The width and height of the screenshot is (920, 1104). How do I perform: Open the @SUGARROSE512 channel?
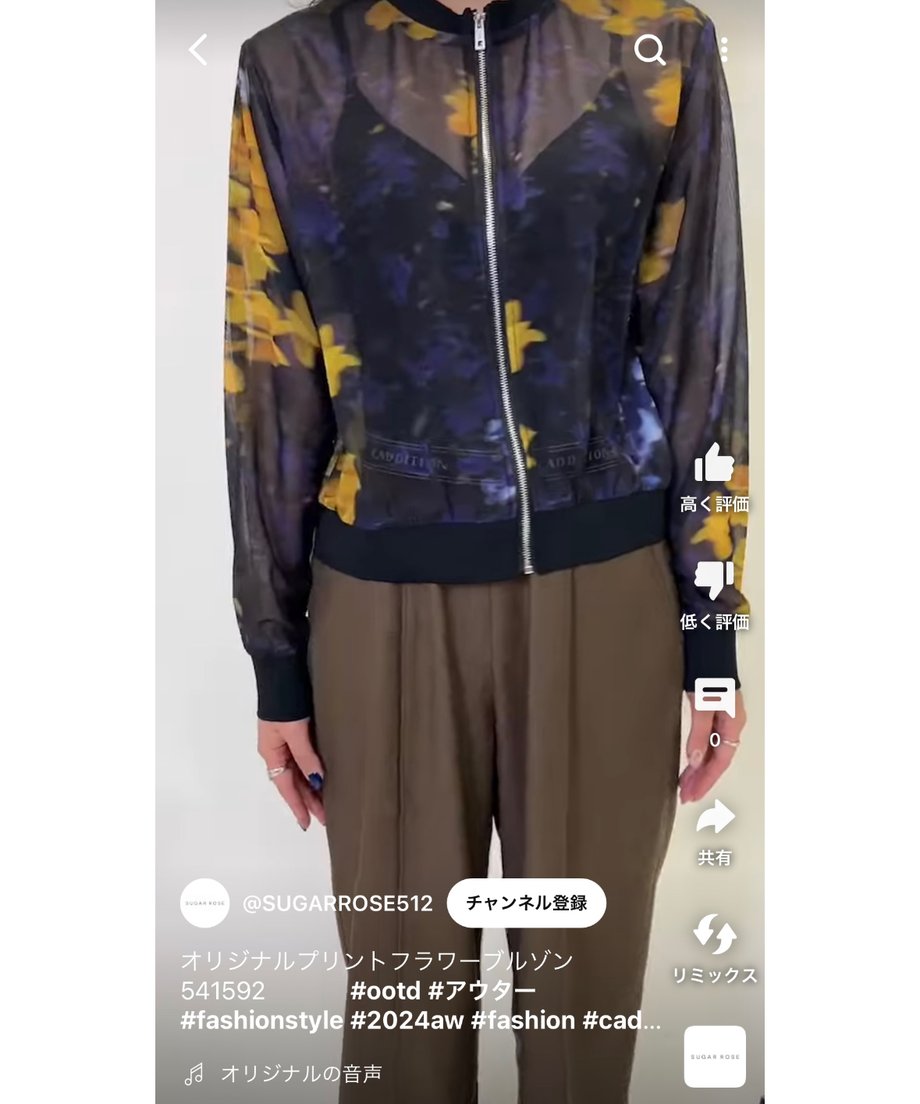(x=337, y=904)
